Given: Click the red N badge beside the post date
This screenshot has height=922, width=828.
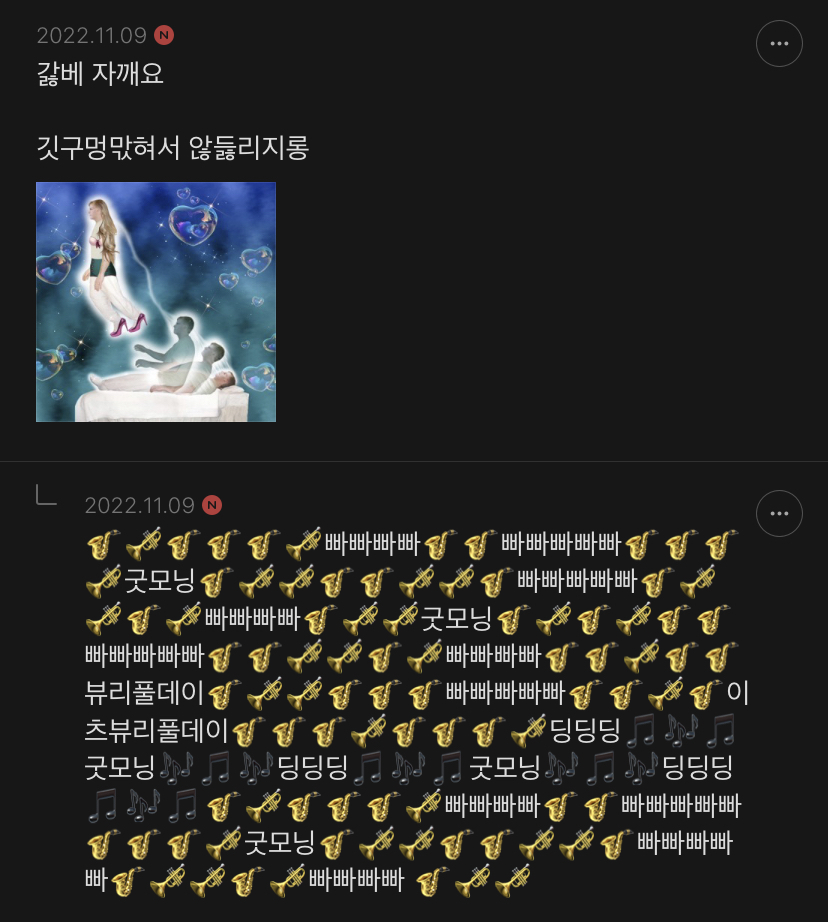Looking at the screenshot, I should point(163,33).
